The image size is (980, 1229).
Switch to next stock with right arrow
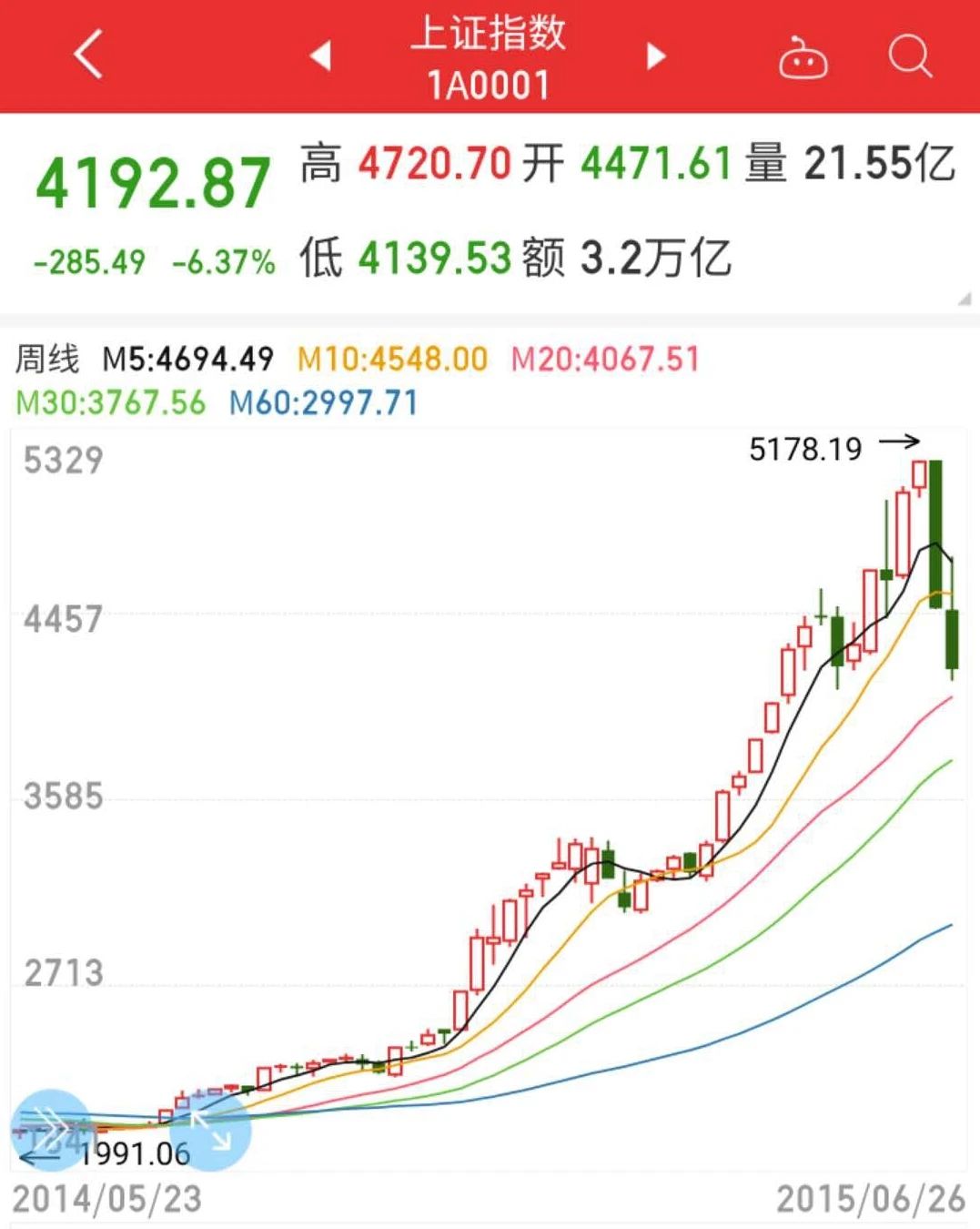pos(654,56)
